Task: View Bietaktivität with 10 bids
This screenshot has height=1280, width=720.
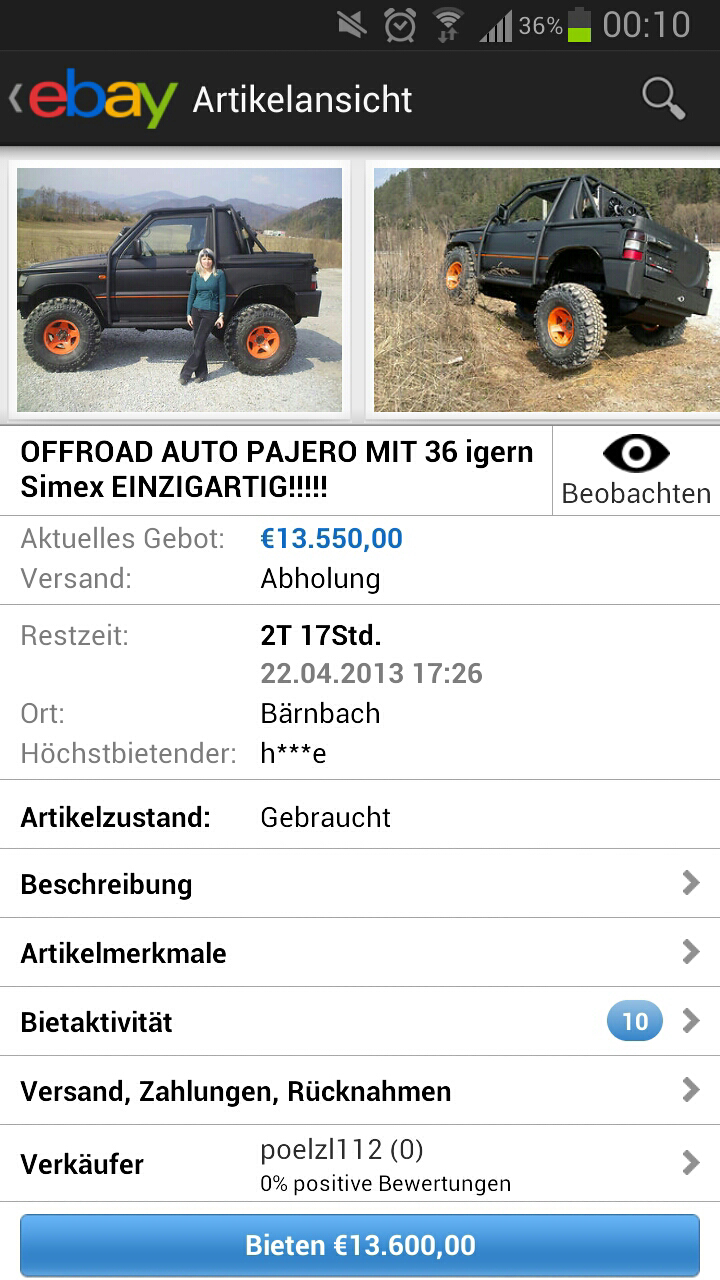Action: pyautogui.click(x=360, y=1022)
